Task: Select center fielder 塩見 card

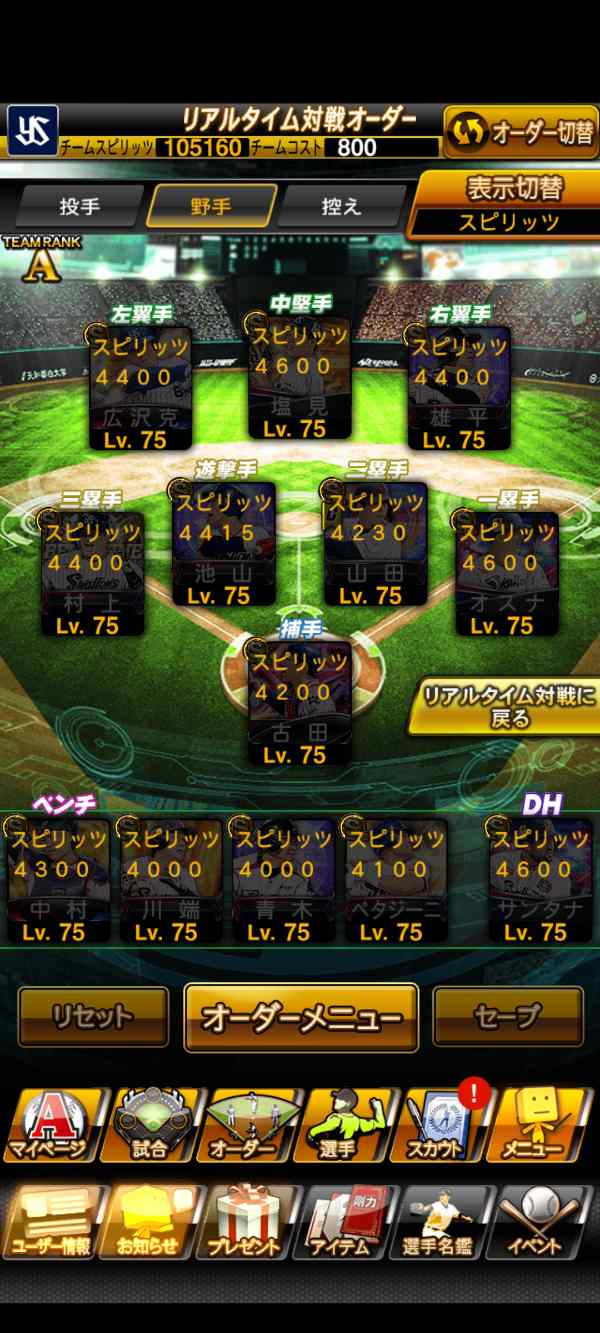Action: (300, 377)
